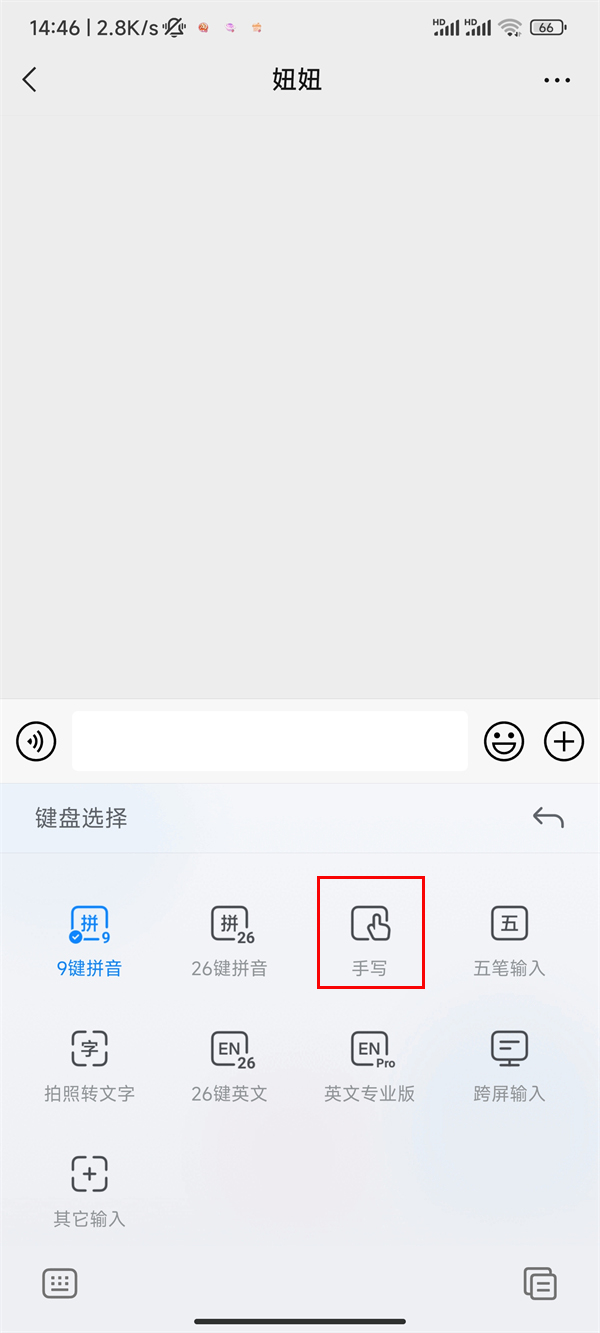Viewport: 600px width, 1333px height.
Task: Open 跨屏输入 cross-screen input
Action: click(x=509, y=1066)
